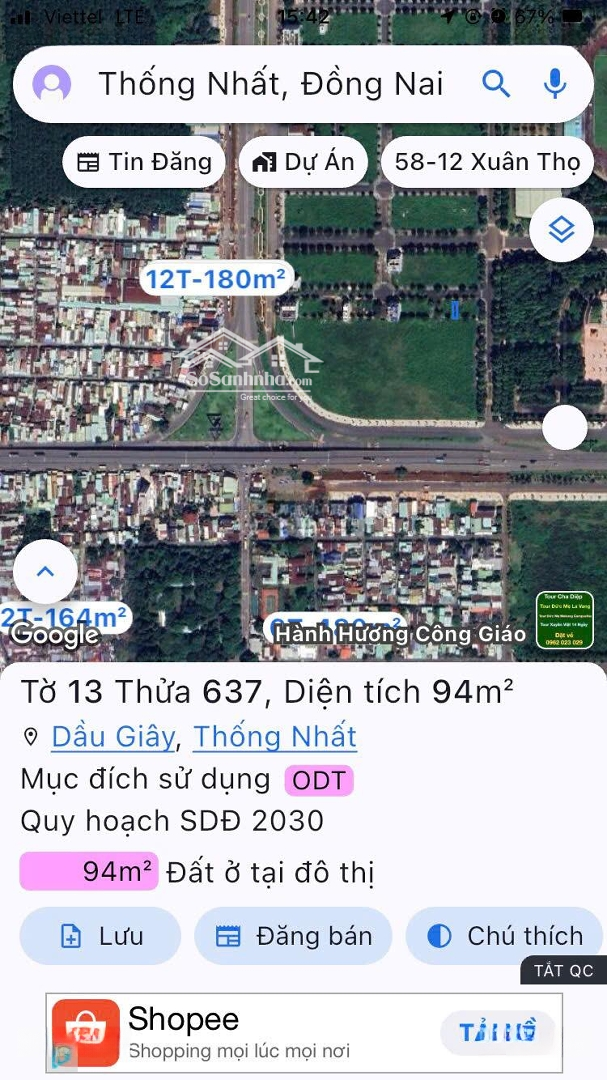Select the Dự Án chip
The width and height of the screenshot is (607, 1080).
point(303,162)
